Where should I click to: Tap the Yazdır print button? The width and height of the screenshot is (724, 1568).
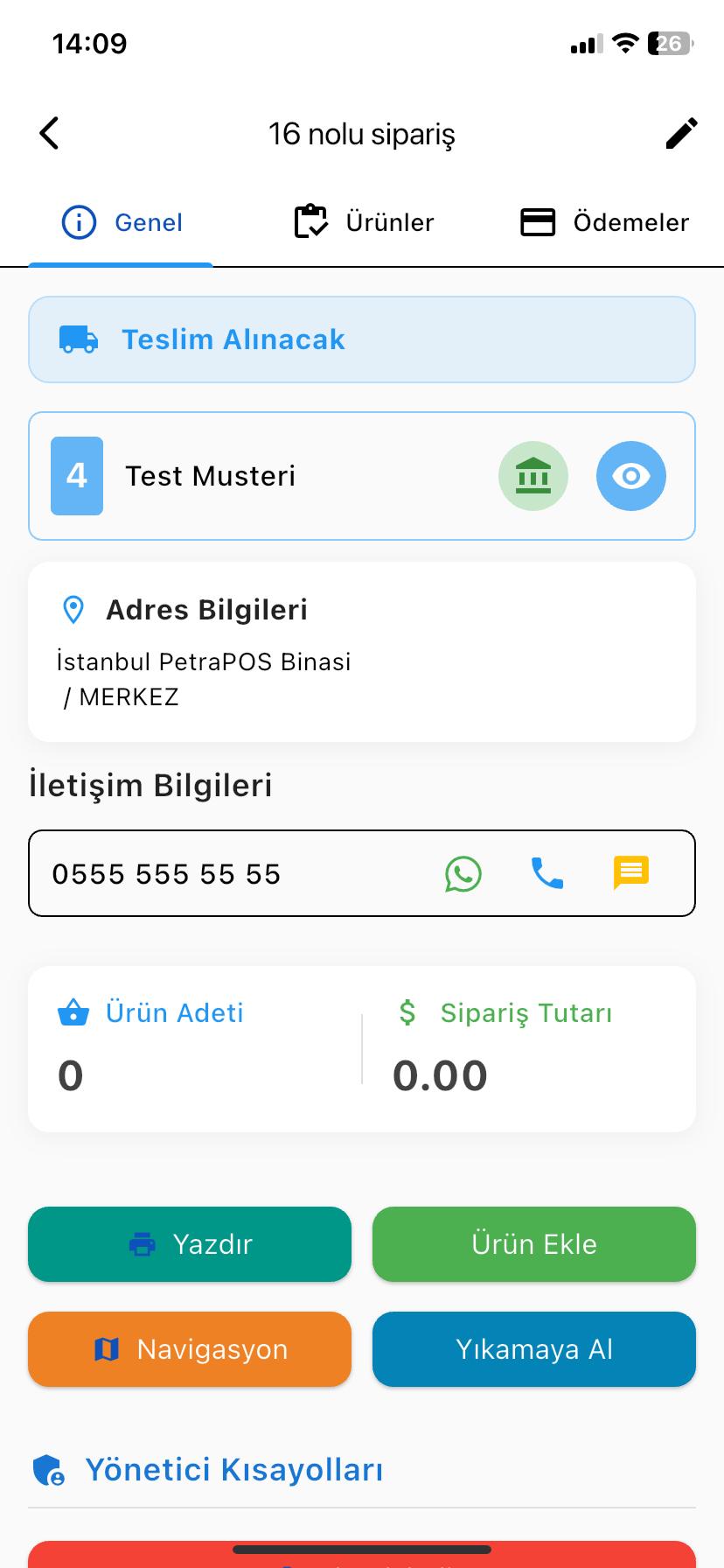[x=190, y=1244]
